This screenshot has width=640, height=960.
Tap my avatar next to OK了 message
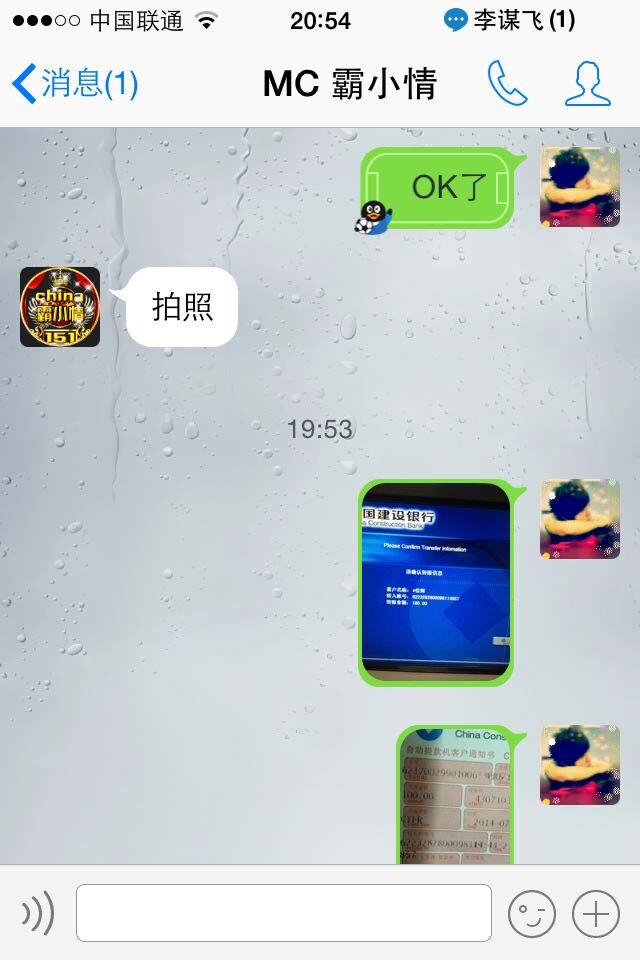pyautogui.click(x=580, y=187)
